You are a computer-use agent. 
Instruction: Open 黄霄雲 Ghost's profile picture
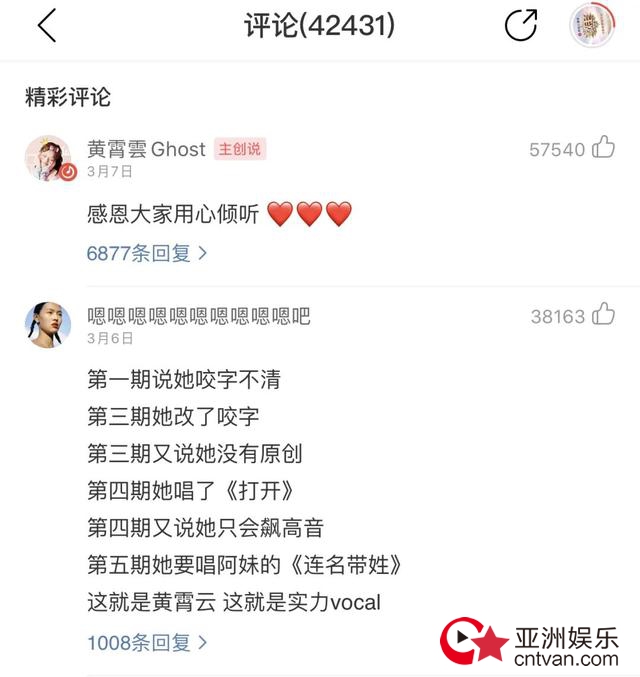[49, 159]
